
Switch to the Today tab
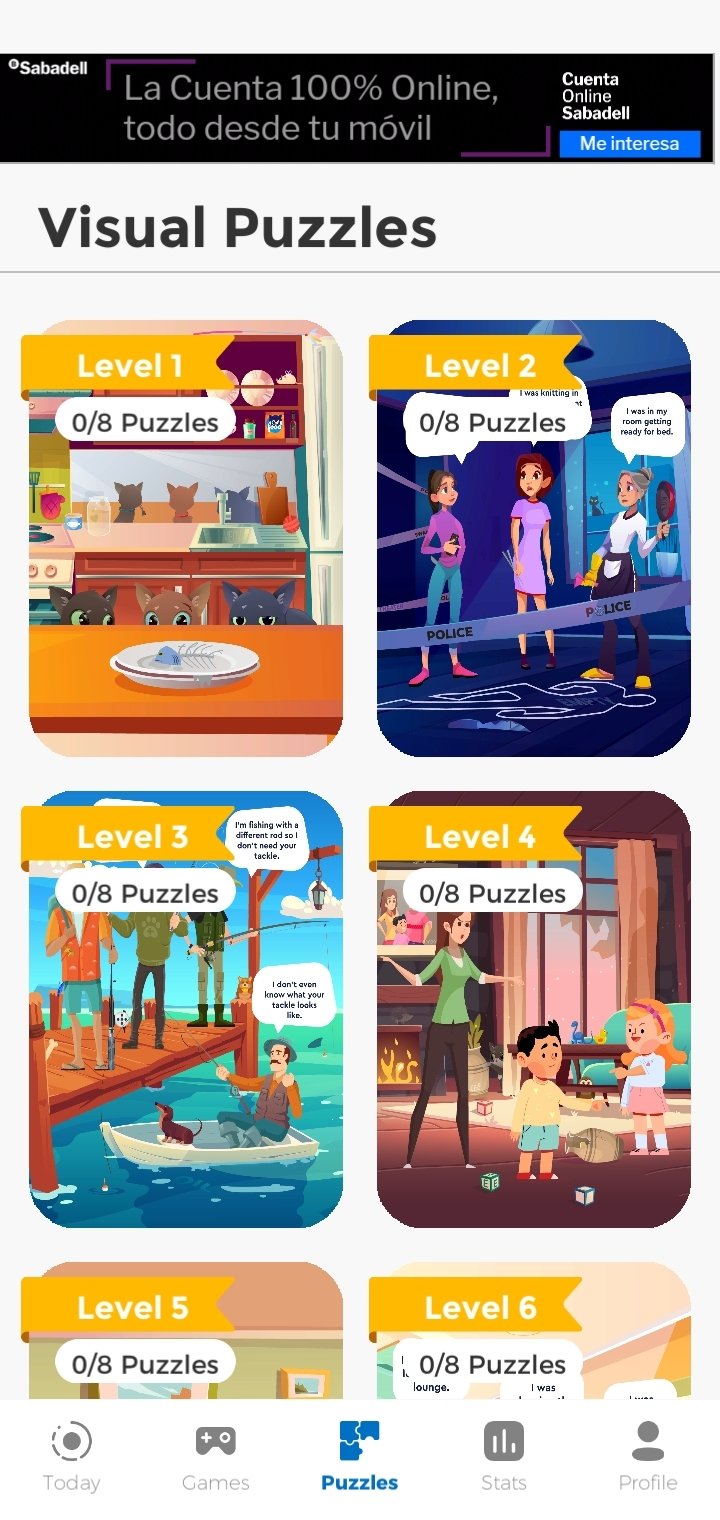tap(72, 1456)
